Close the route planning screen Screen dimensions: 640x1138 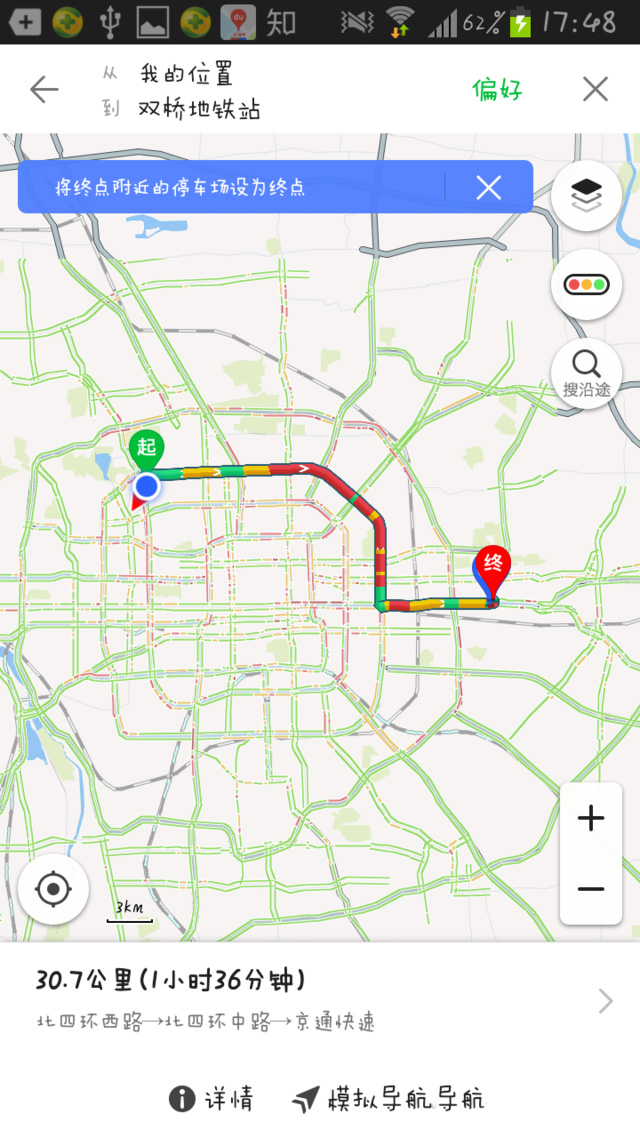(x=595, y=90)
